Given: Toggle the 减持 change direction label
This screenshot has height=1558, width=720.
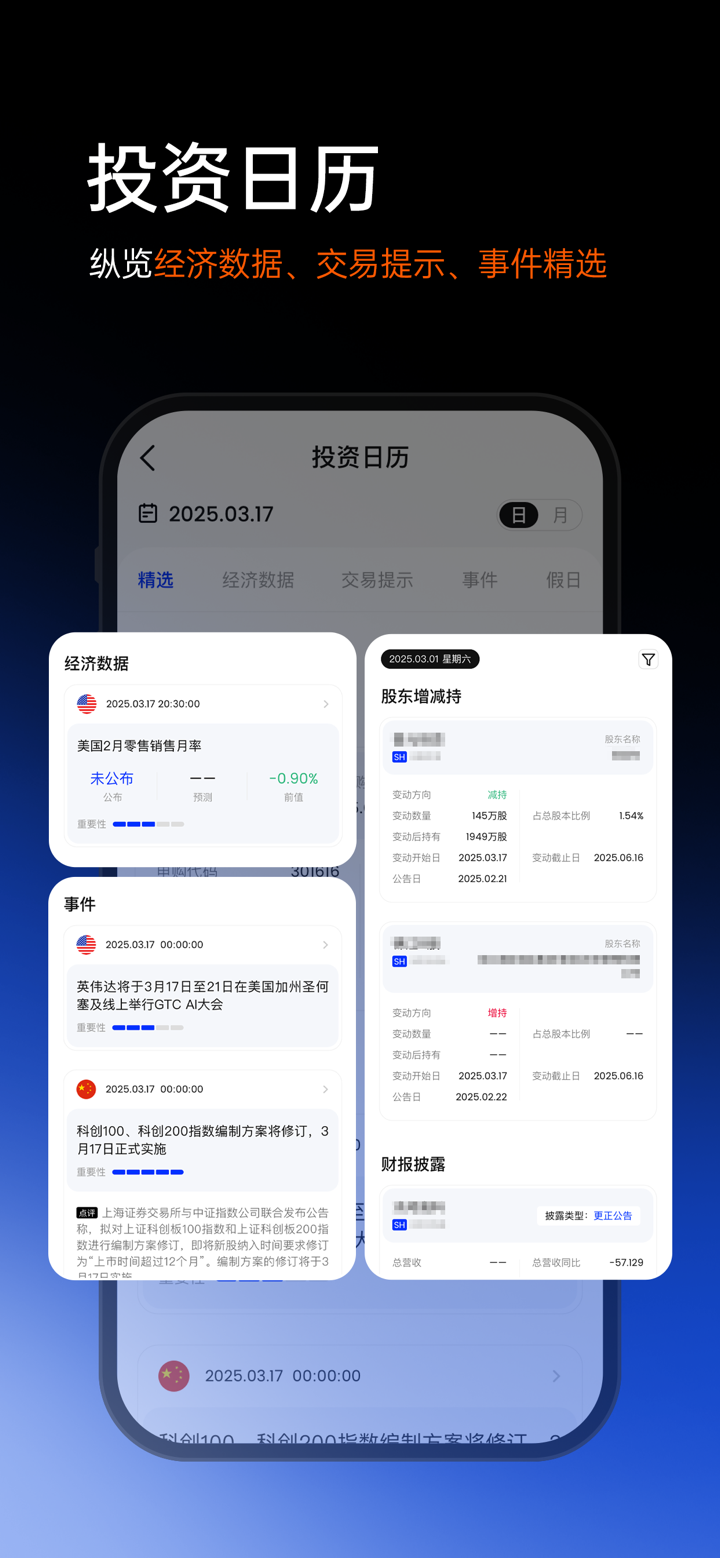Looking at the screenshot, I should (x=497, y=794).
